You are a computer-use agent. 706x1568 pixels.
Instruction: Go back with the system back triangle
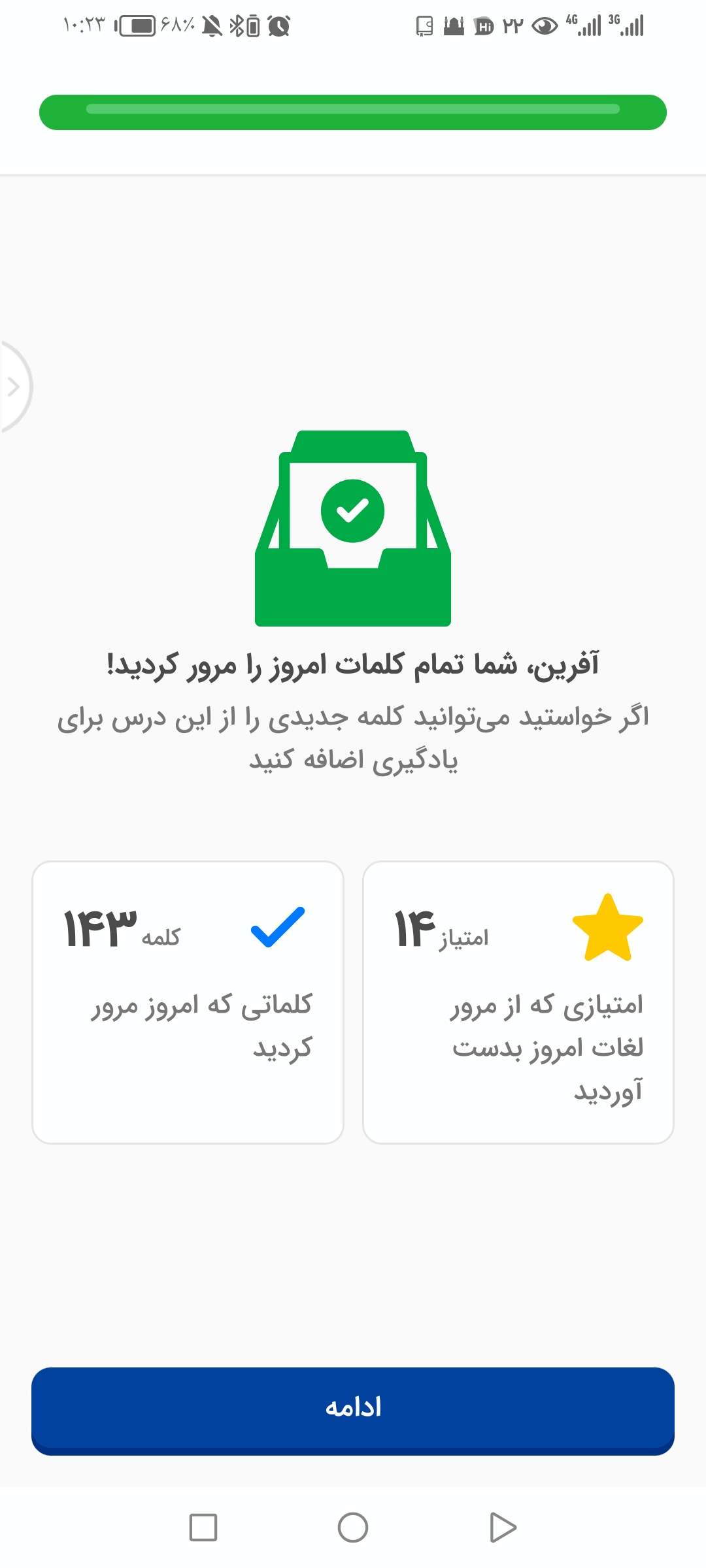[x=503, y=1527]
